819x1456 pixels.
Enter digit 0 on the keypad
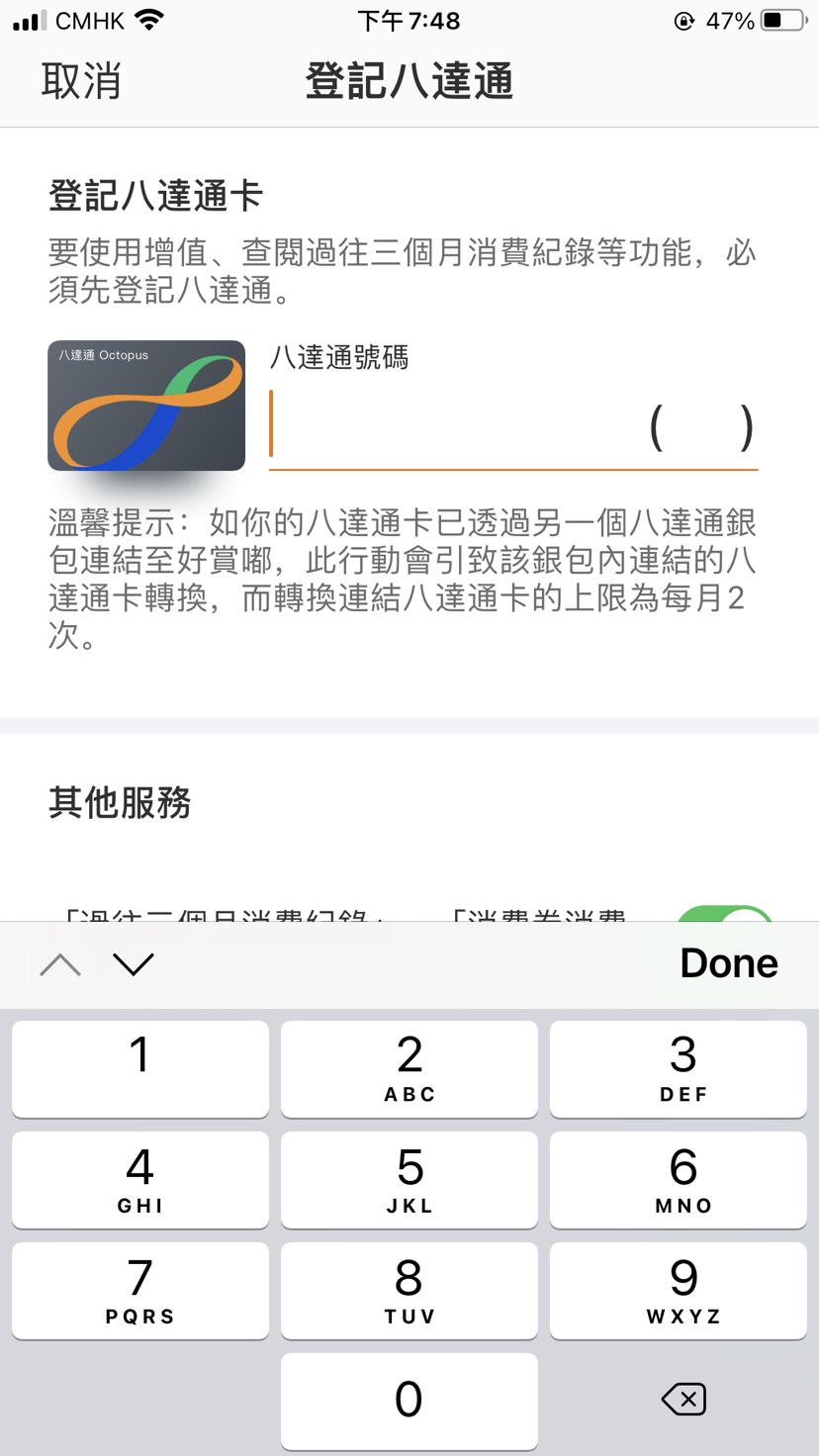[409, 1401]
